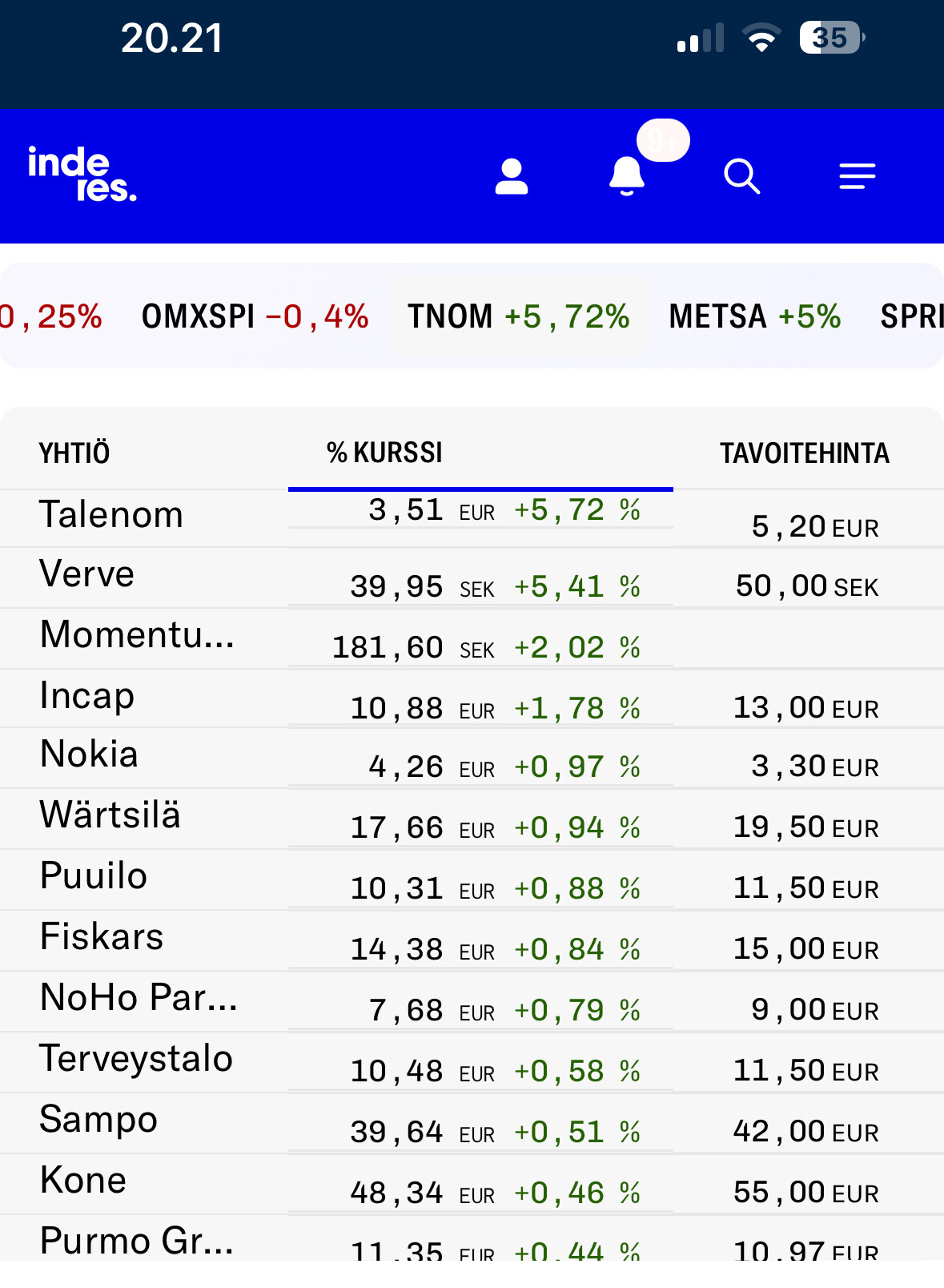Image resolution: width=944 pixels, height=1288 pixels.
Task: View Fiskars stock details
Action: [x=102, y=937]
